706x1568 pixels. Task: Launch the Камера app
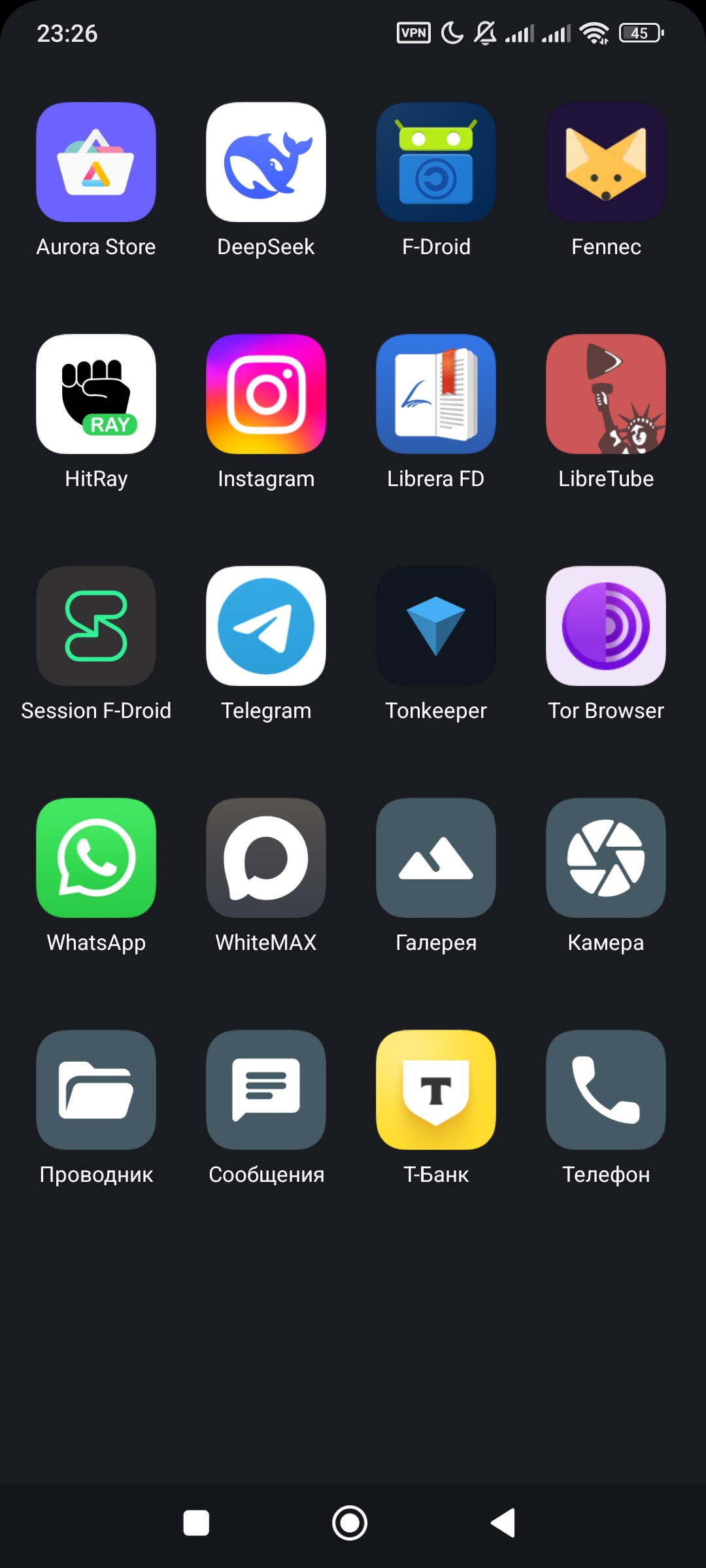[x=606, y=858]
